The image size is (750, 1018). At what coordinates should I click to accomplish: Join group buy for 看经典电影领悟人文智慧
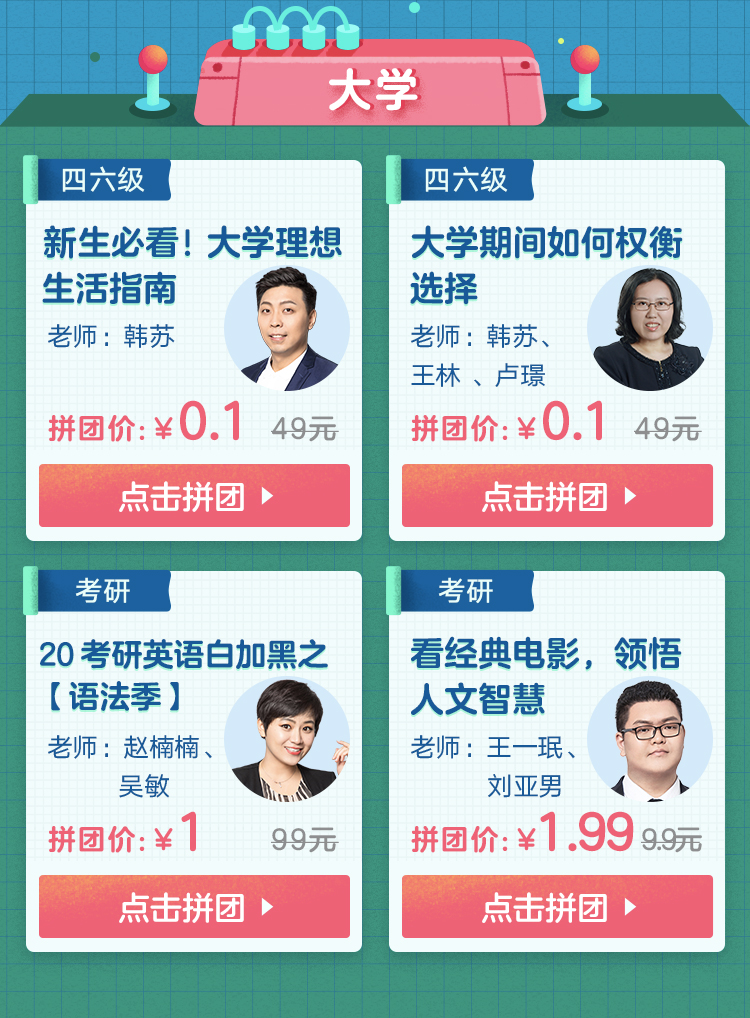557,907
